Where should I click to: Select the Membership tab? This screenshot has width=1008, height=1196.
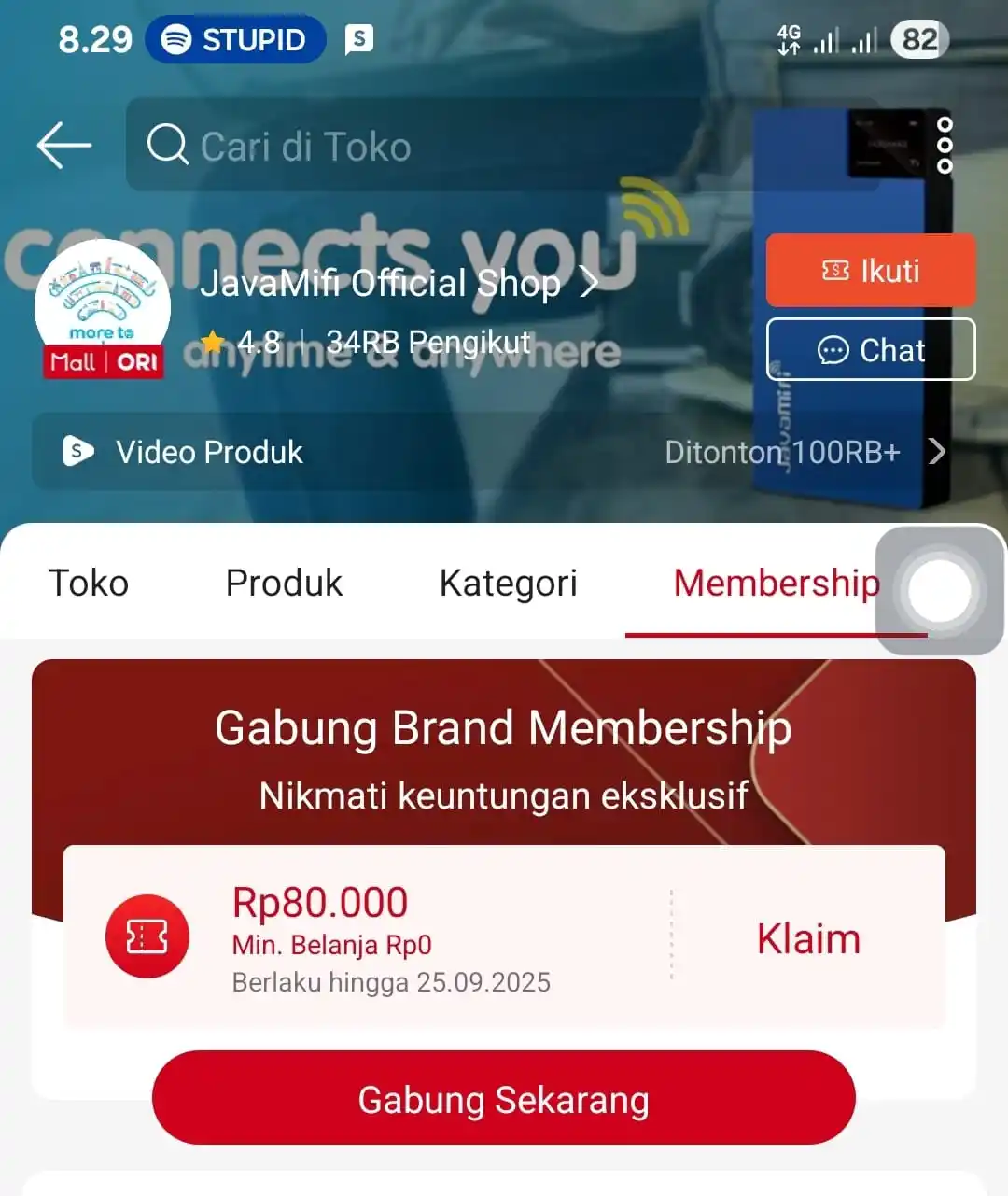click(x=775, y=584)
